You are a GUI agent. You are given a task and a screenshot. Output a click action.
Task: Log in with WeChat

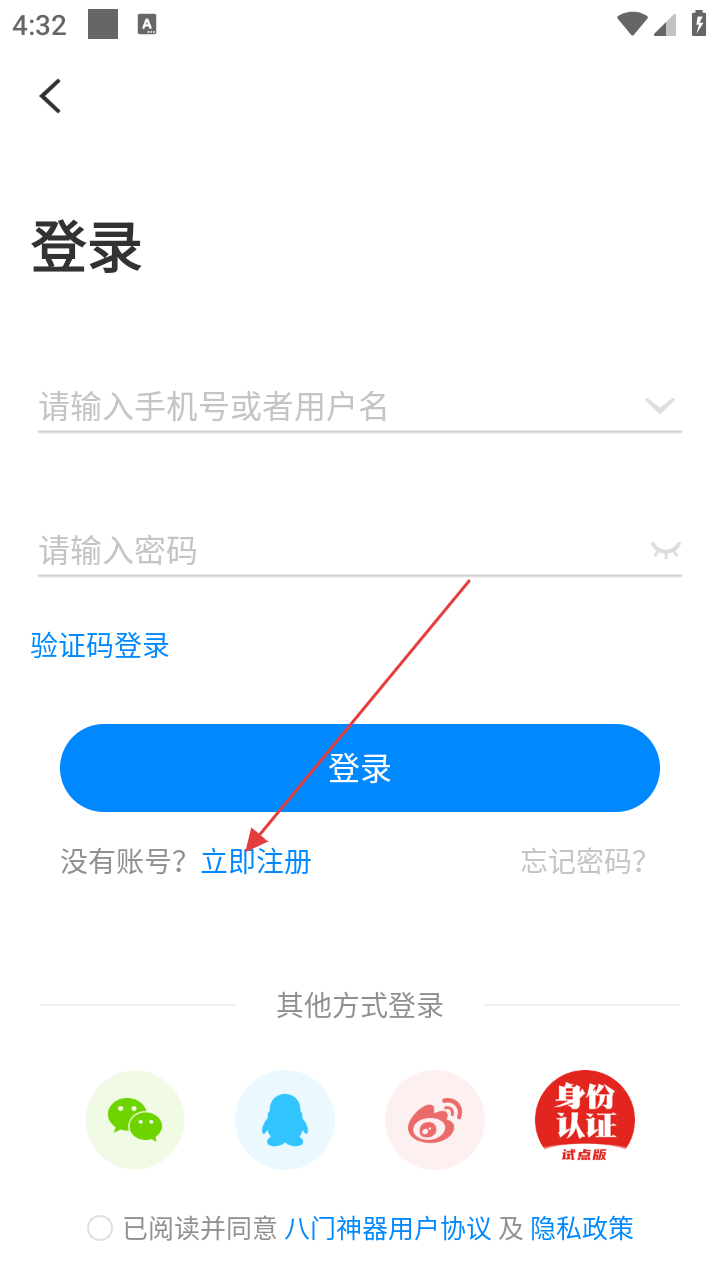(x=135, y=1120)
